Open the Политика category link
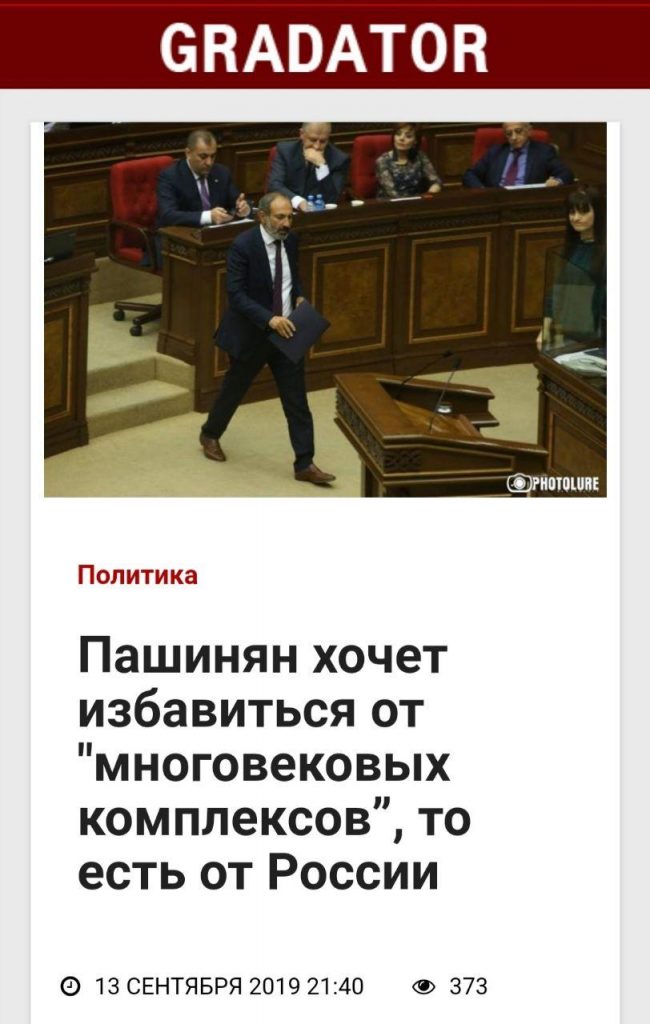This screenshot has height=1024, width=650. click(138, 575)
